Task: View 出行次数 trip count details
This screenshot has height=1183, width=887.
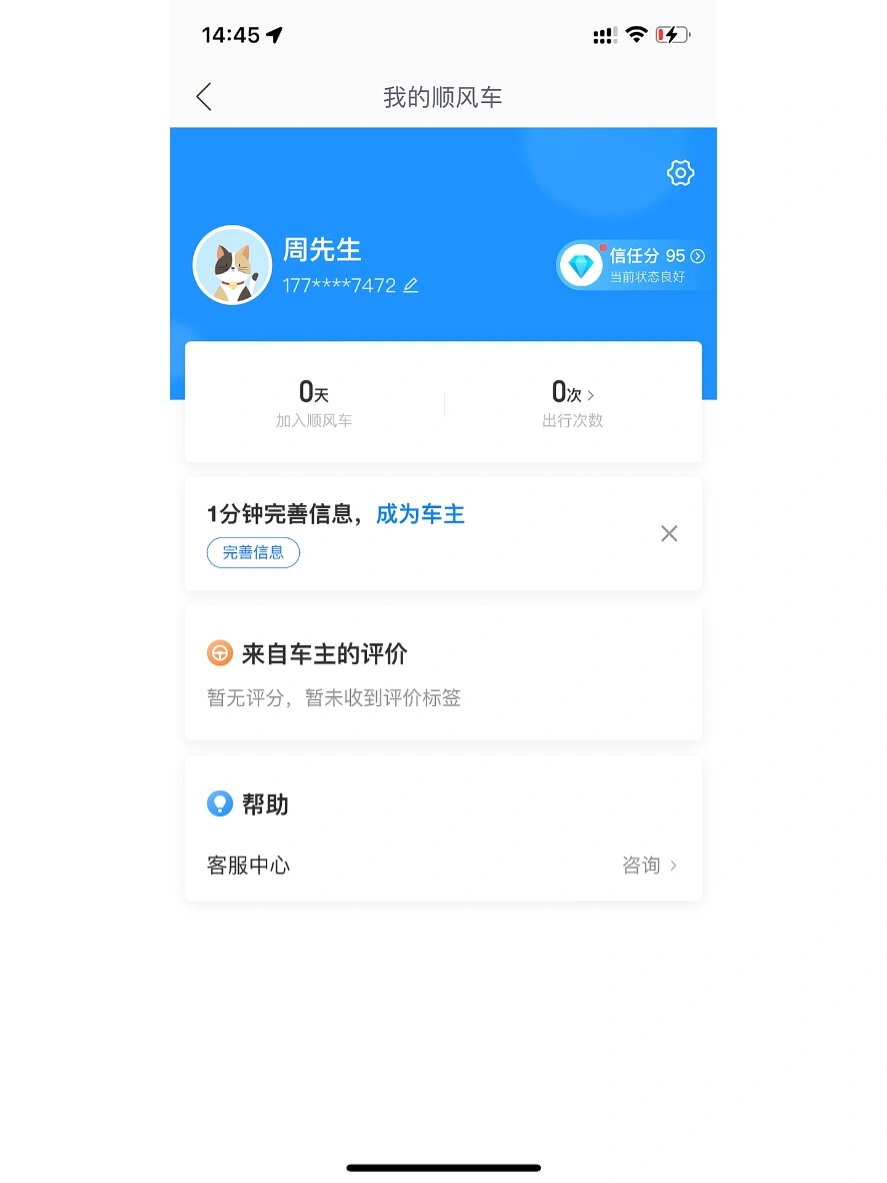Action: (x=573, y=402)
